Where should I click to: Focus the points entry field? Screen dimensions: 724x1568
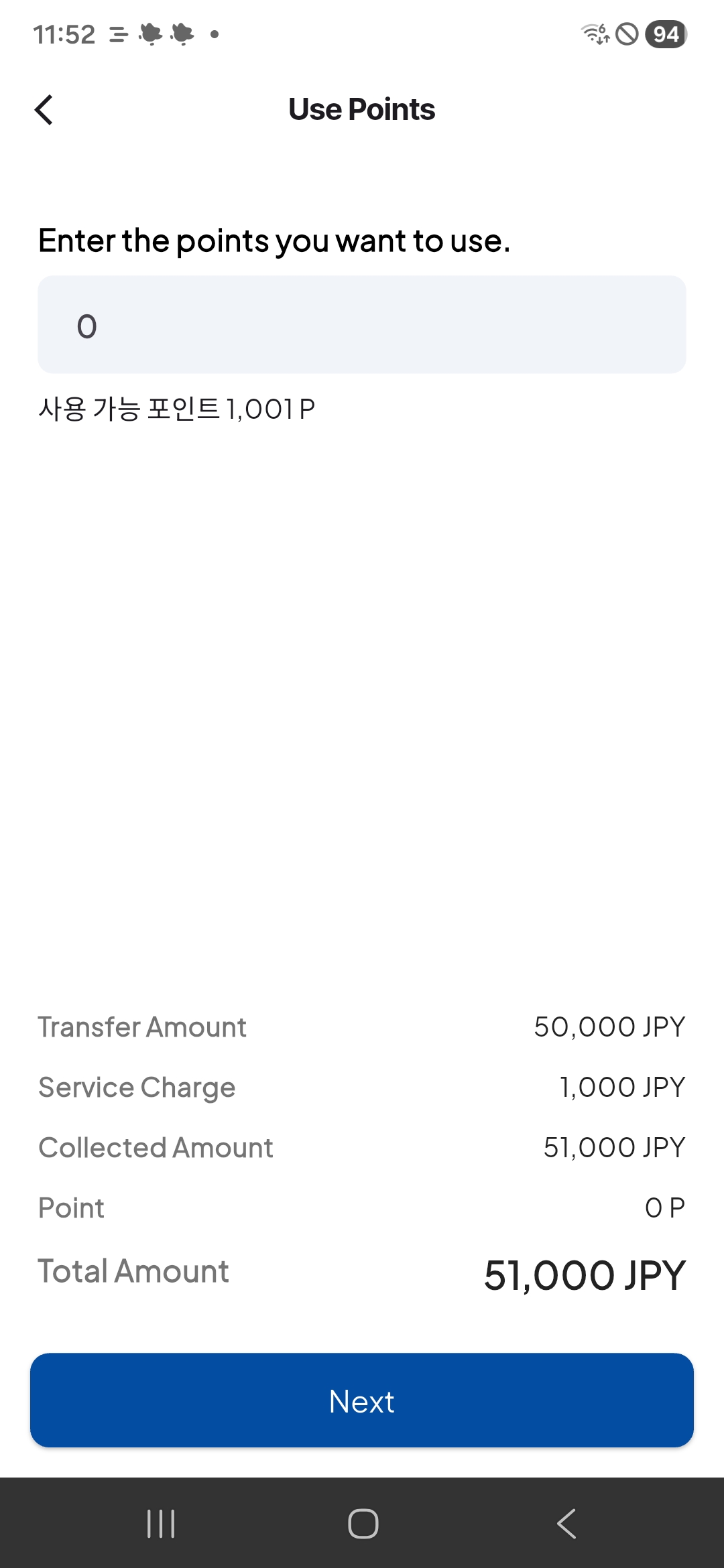pos(362,325)
